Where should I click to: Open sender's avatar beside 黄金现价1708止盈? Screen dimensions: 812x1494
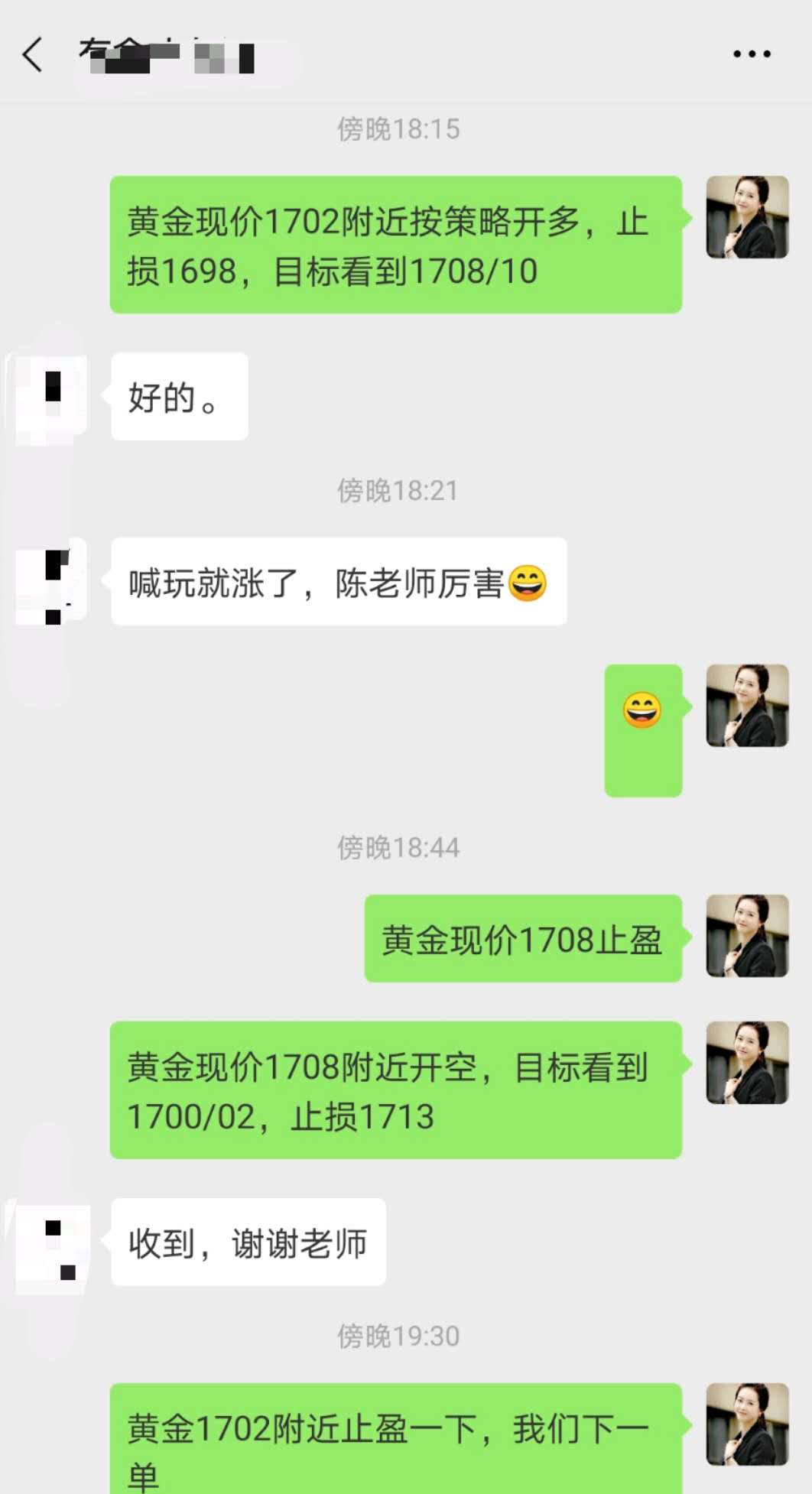(747, 936)
